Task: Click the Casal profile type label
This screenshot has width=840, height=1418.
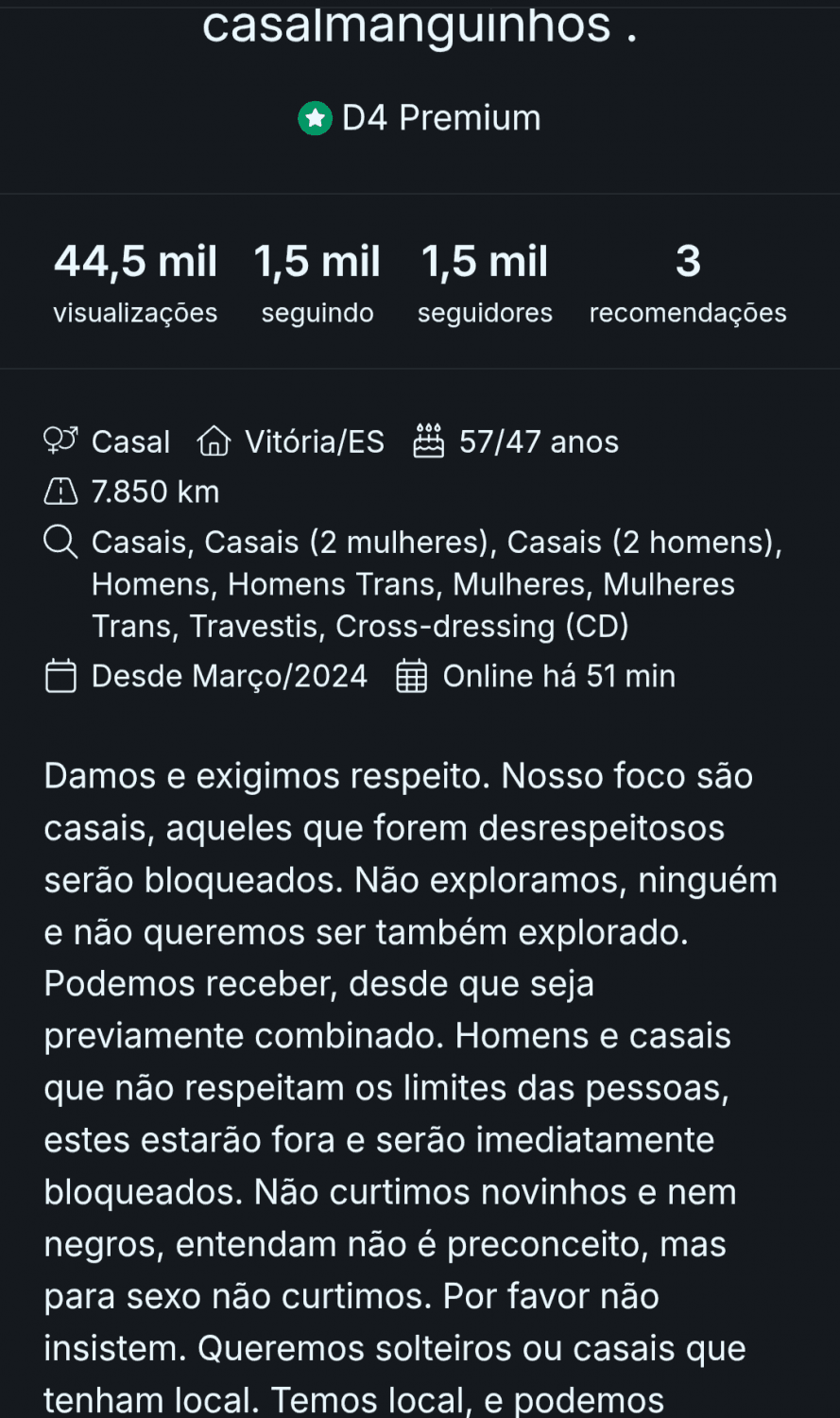Action: click(130, 440)
